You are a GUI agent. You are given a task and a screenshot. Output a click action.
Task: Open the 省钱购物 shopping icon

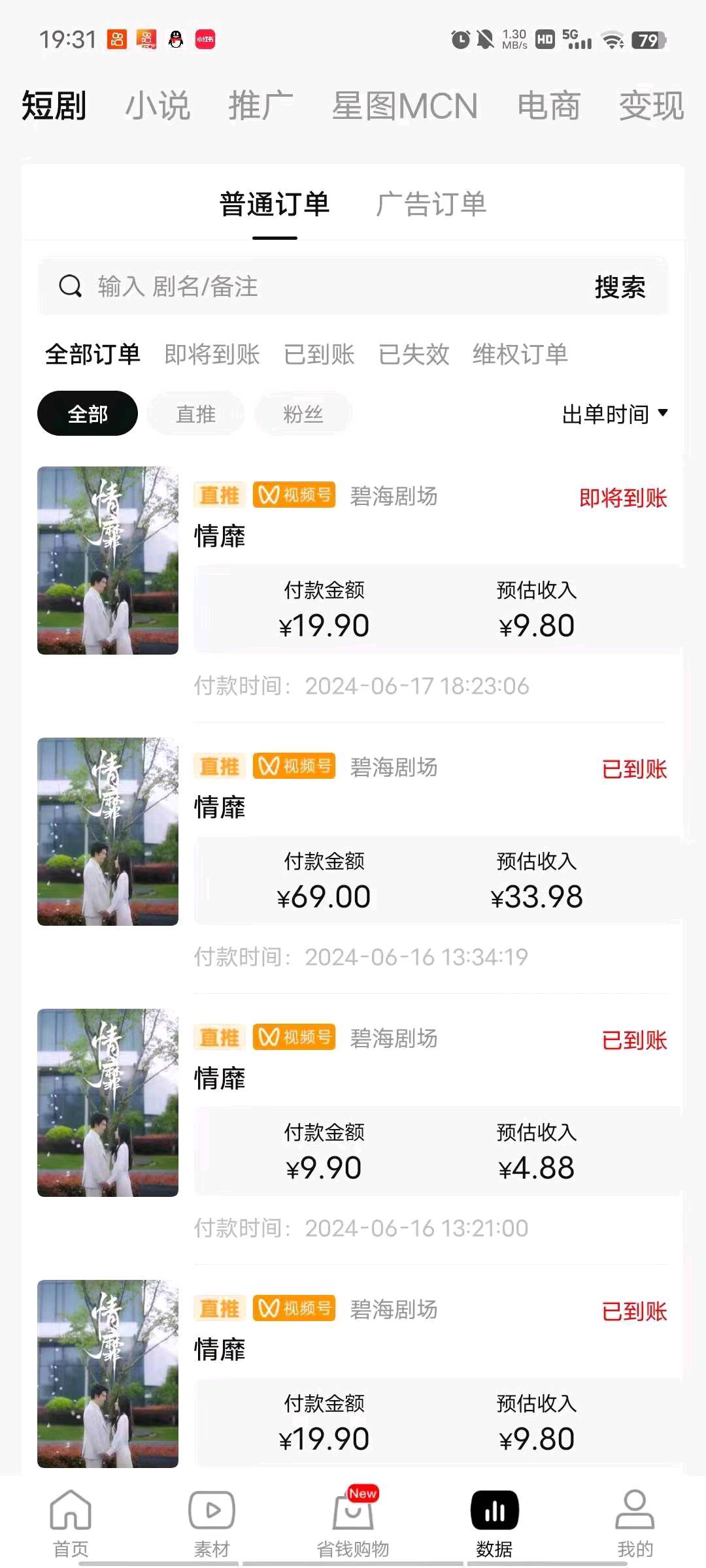[353, 1516]
